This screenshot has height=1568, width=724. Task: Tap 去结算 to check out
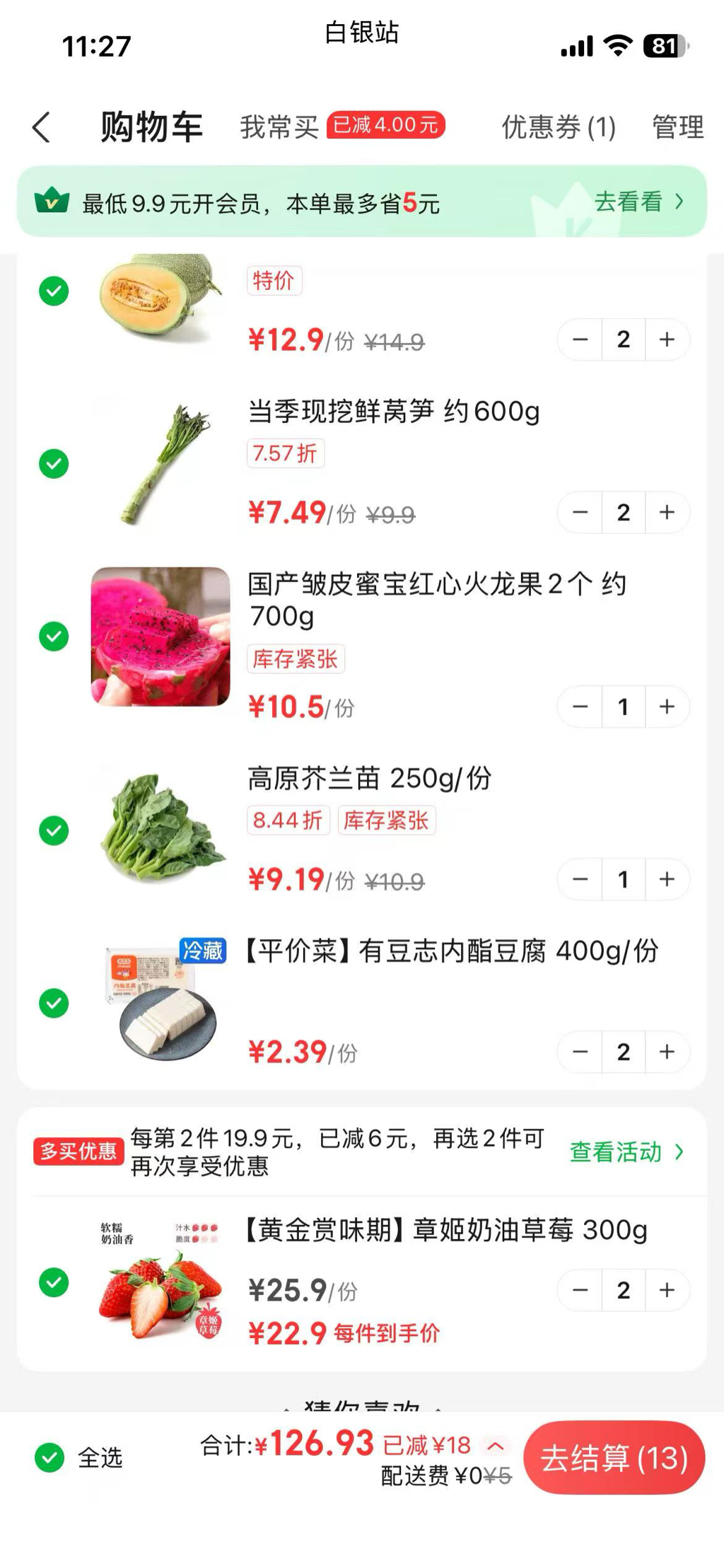pos(614,1458)
